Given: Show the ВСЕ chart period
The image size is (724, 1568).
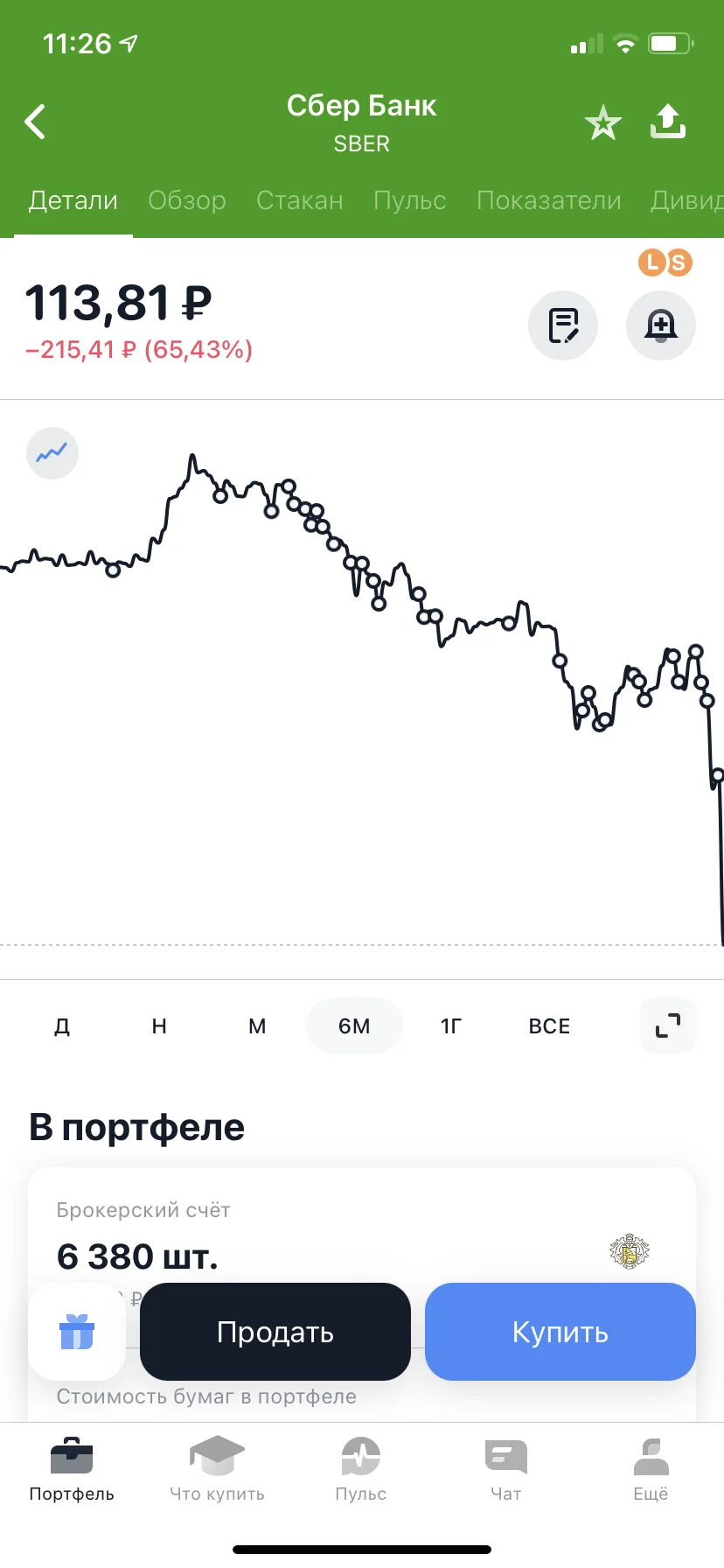Looking at the screenshot, I should [549, 1025].
